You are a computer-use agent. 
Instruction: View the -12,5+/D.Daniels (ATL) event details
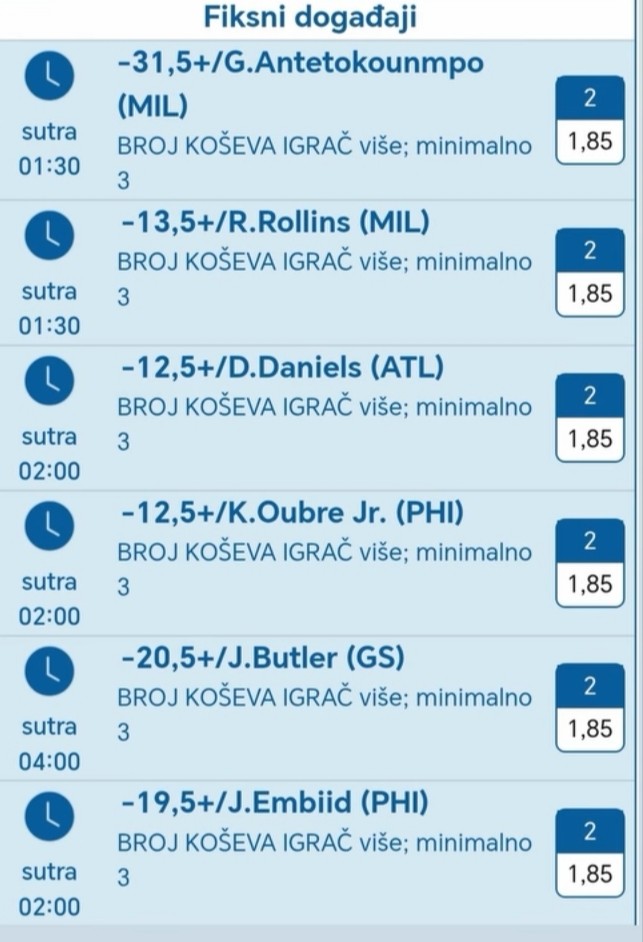click(x=280, y=367)
